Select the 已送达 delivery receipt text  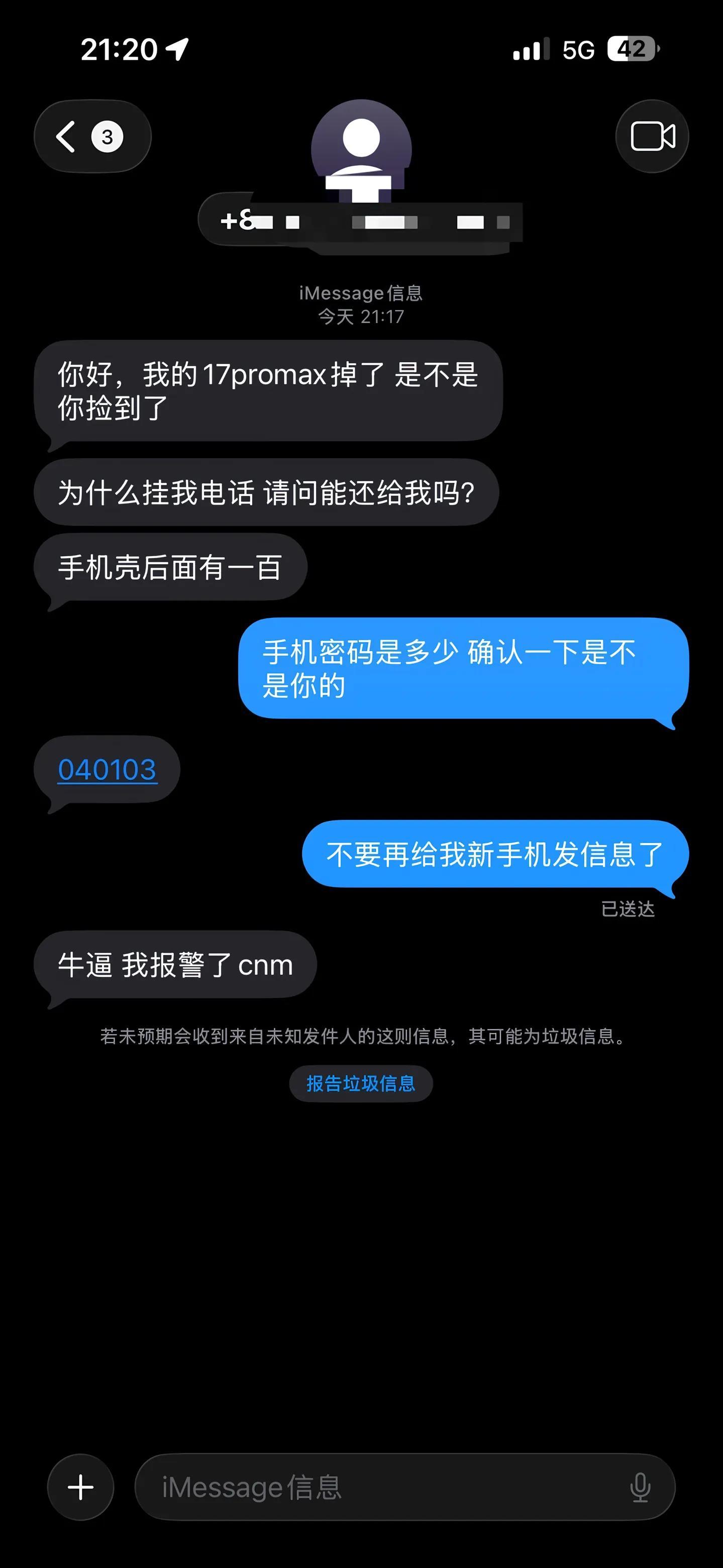(628, 908)
